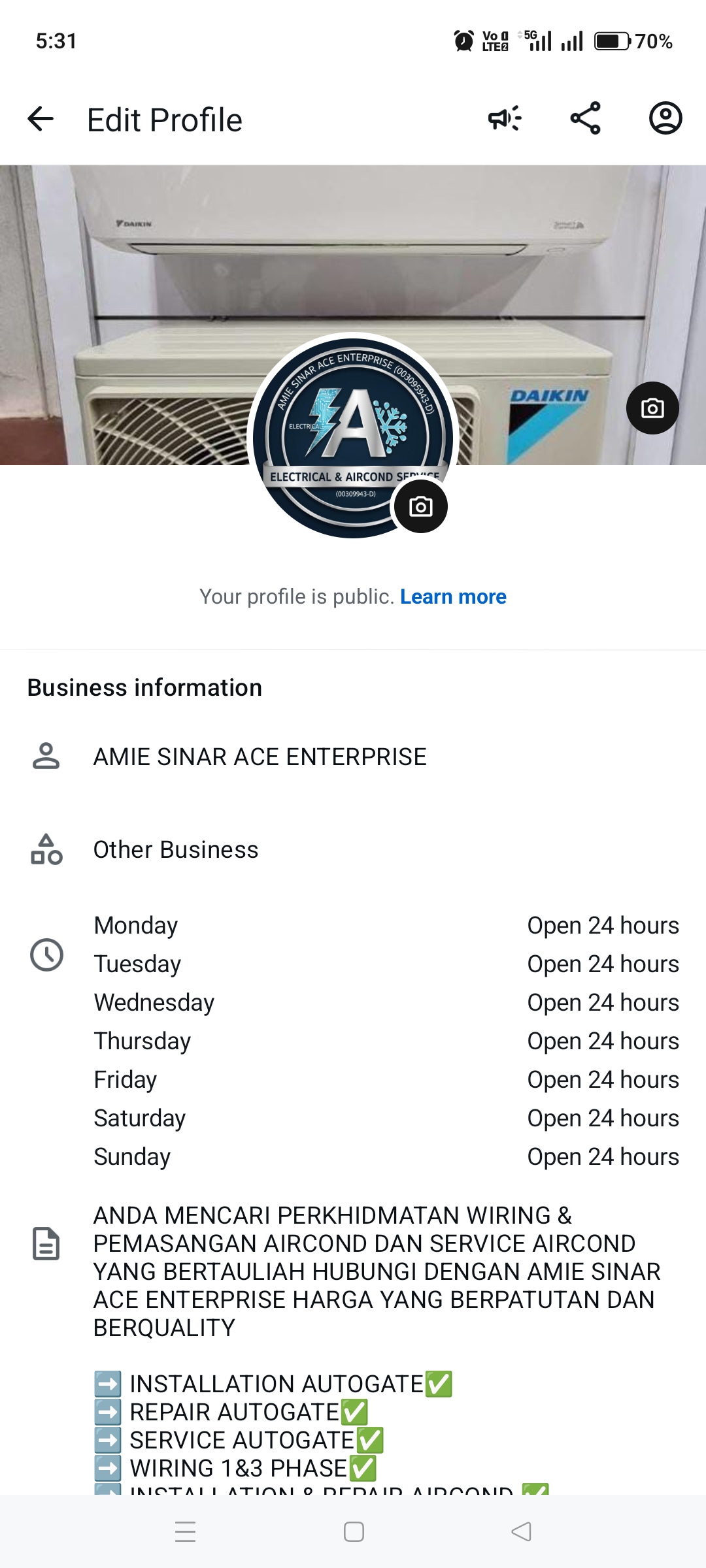
Task: Tap the system home button
Action: click(354, 1531)
